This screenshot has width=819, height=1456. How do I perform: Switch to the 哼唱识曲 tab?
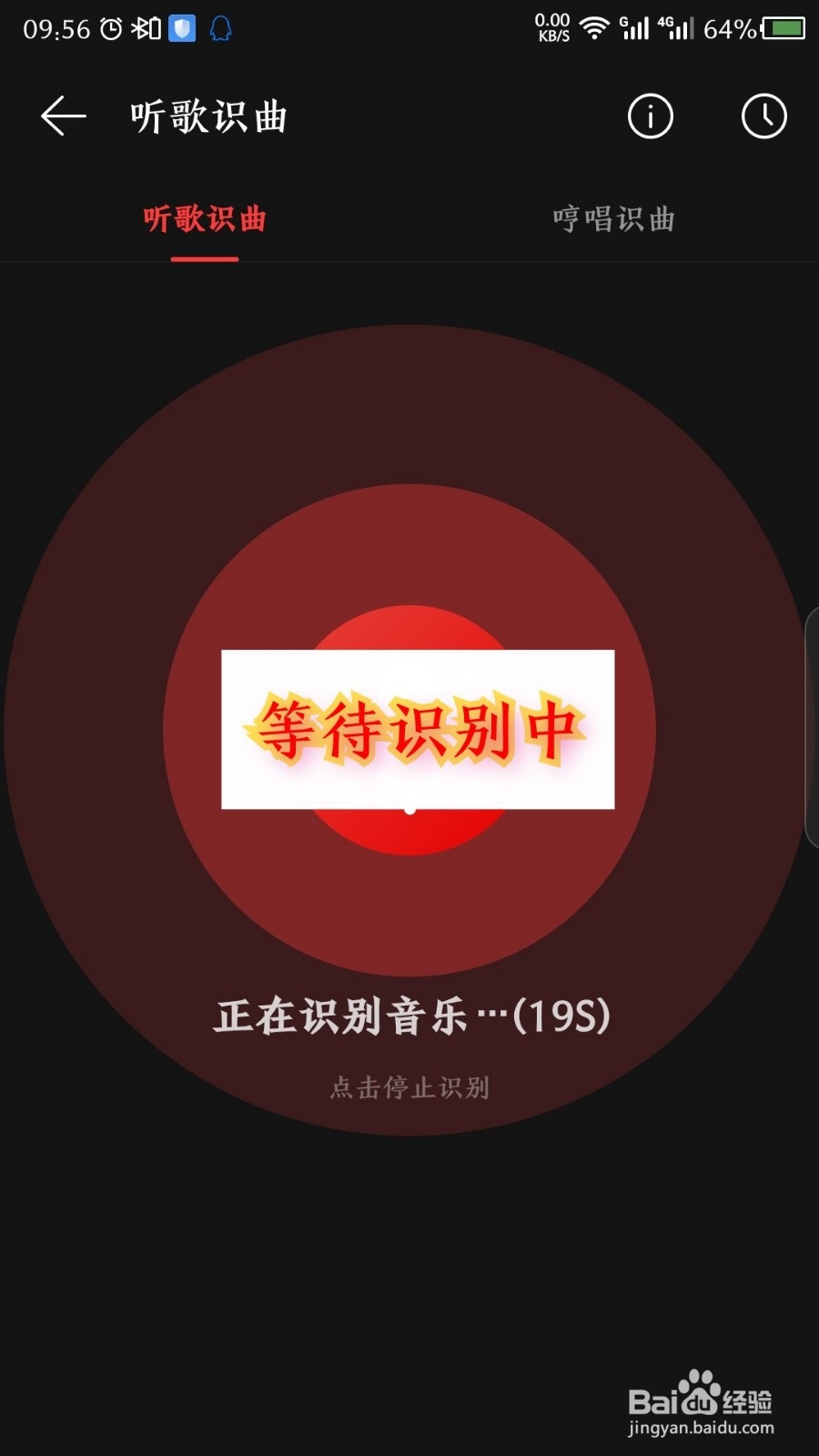pyautogui.click(x=613, y=218)
